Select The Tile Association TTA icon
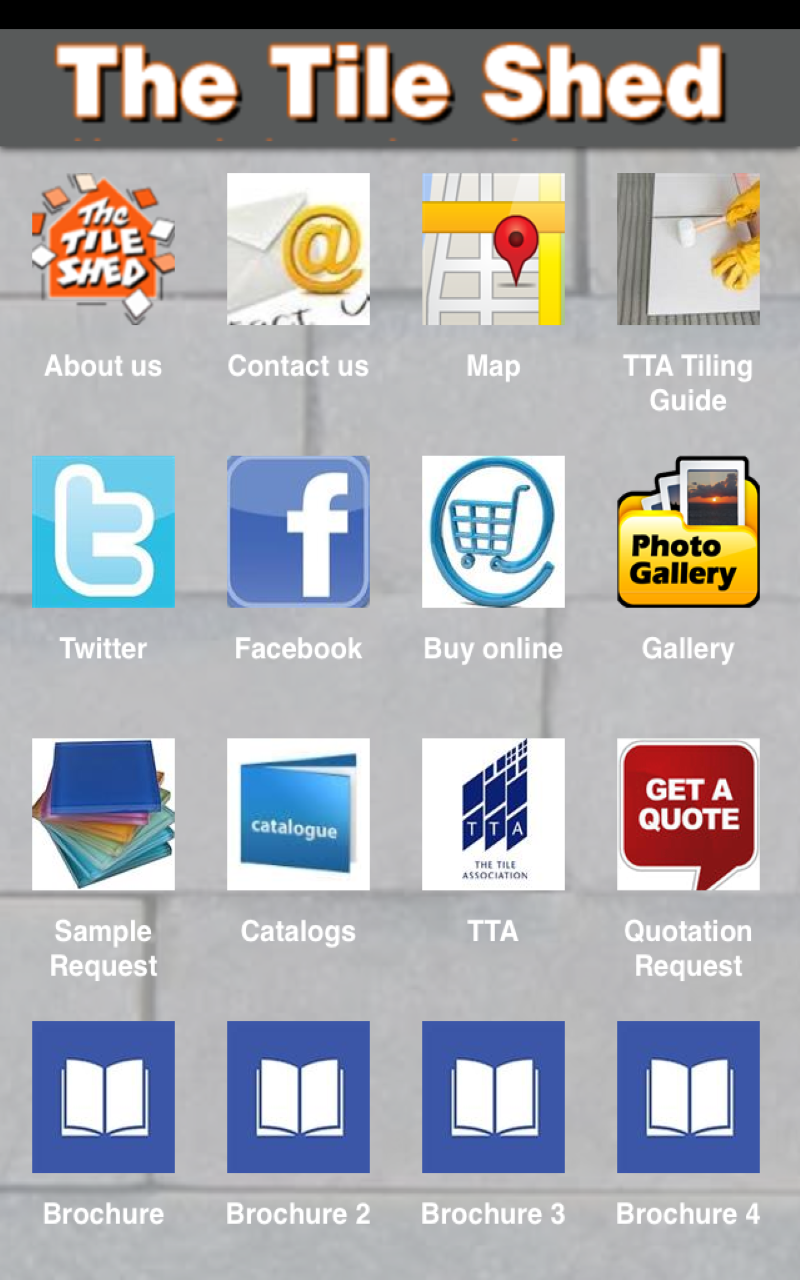 (x=493, y=814)
